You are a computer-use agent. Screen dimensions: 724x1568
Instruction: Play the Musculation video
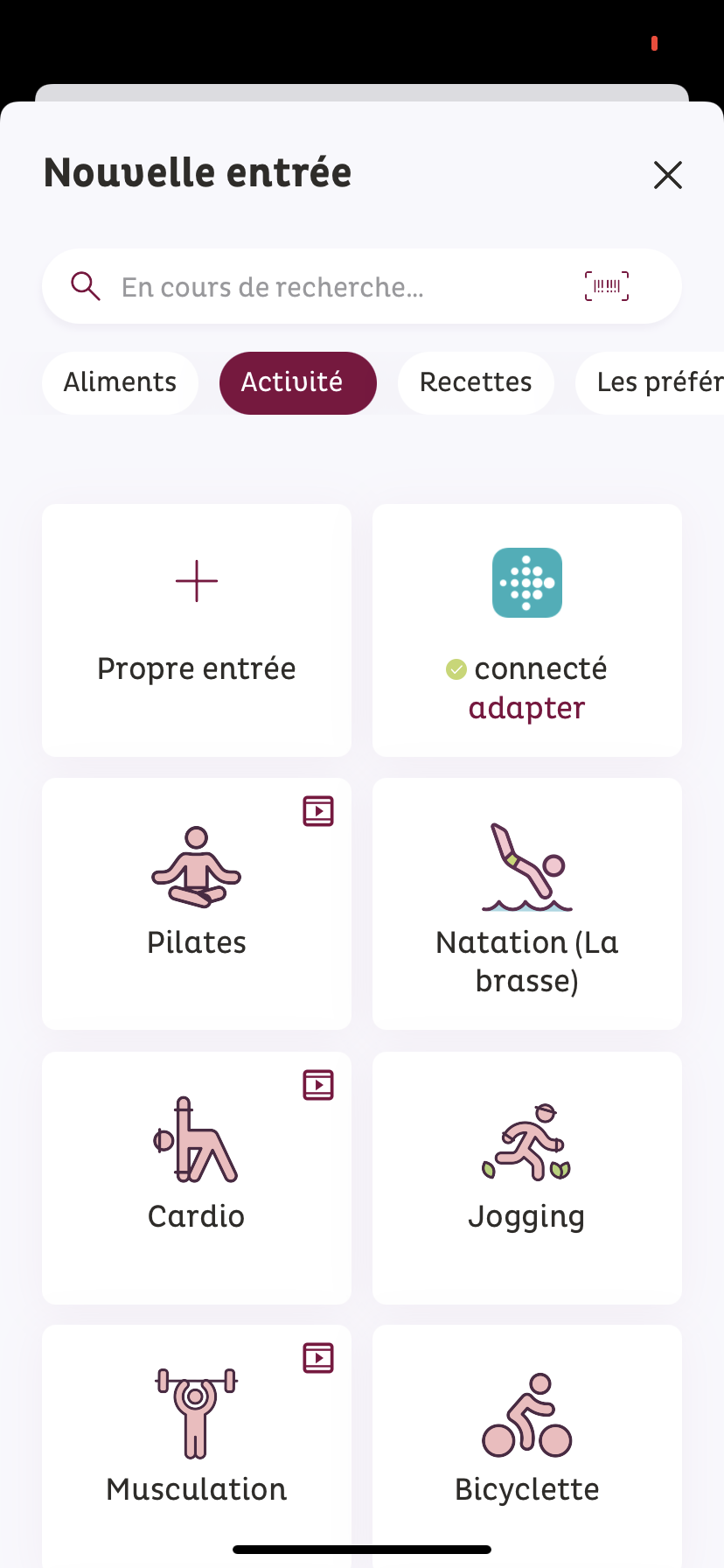(x=318, y=1358)
